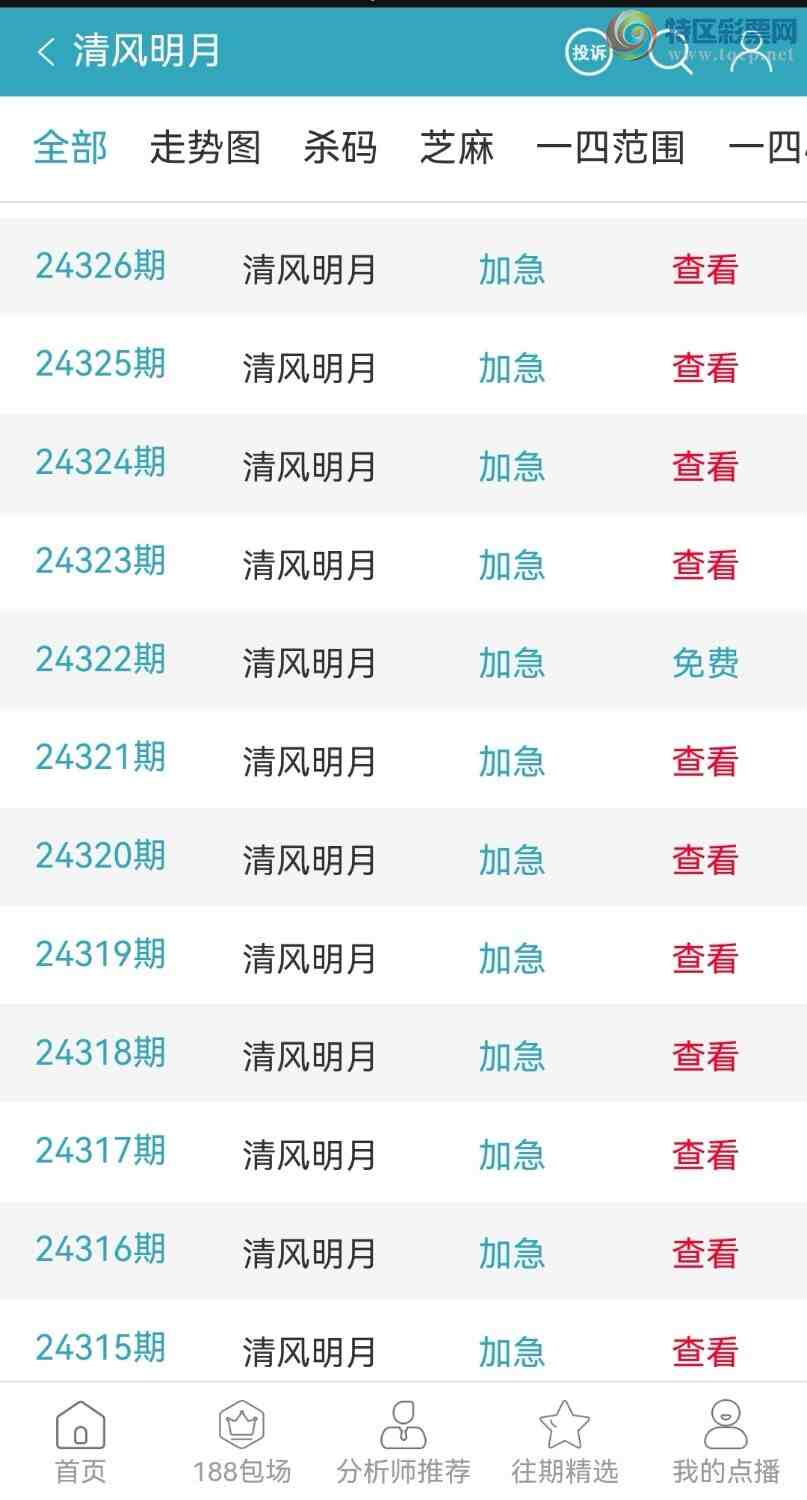Open the 188包场 tab
The width and height of the screenshot is (807, 1500).
pyautogui.click(x=241, y=1441)
